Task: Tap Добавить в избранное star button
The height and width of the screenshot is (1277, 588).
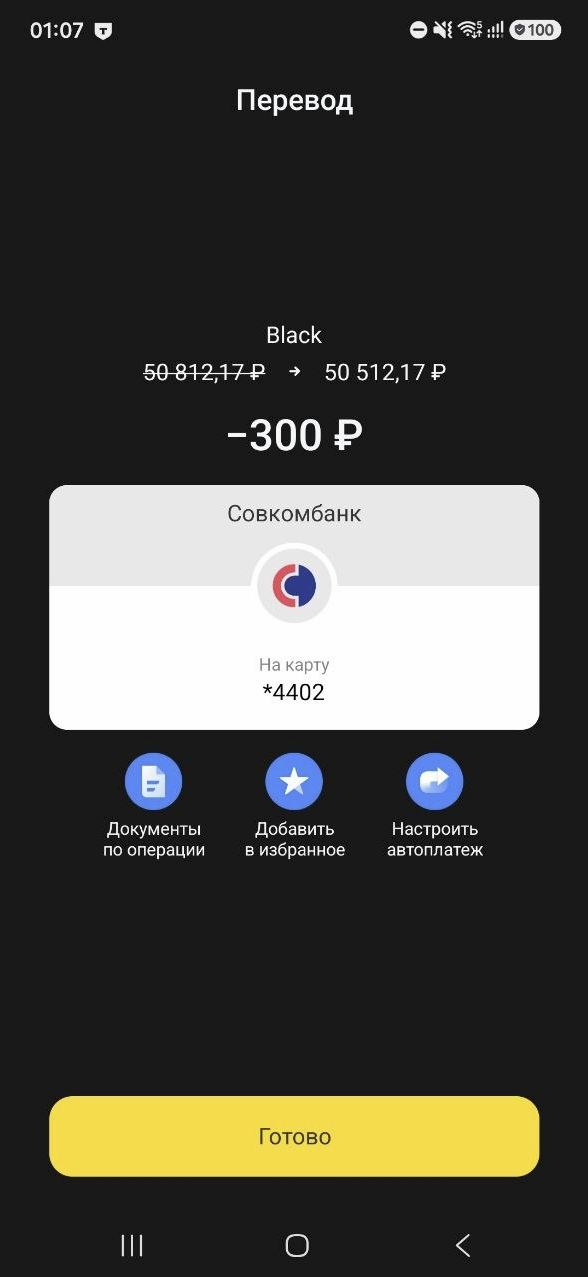Action: [294, 781]
